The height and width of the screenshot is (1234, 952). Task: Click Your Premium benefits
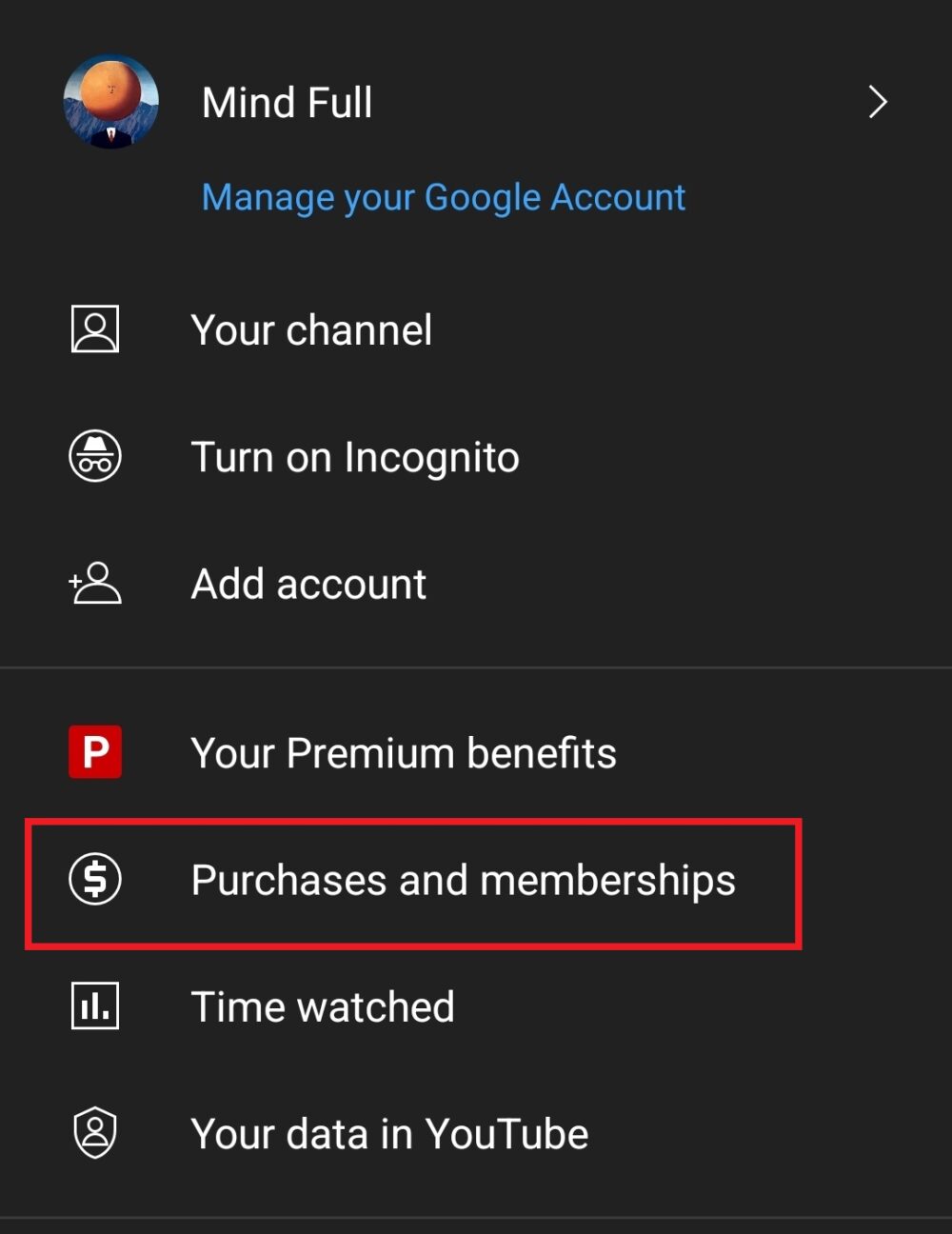click(405, 751)
